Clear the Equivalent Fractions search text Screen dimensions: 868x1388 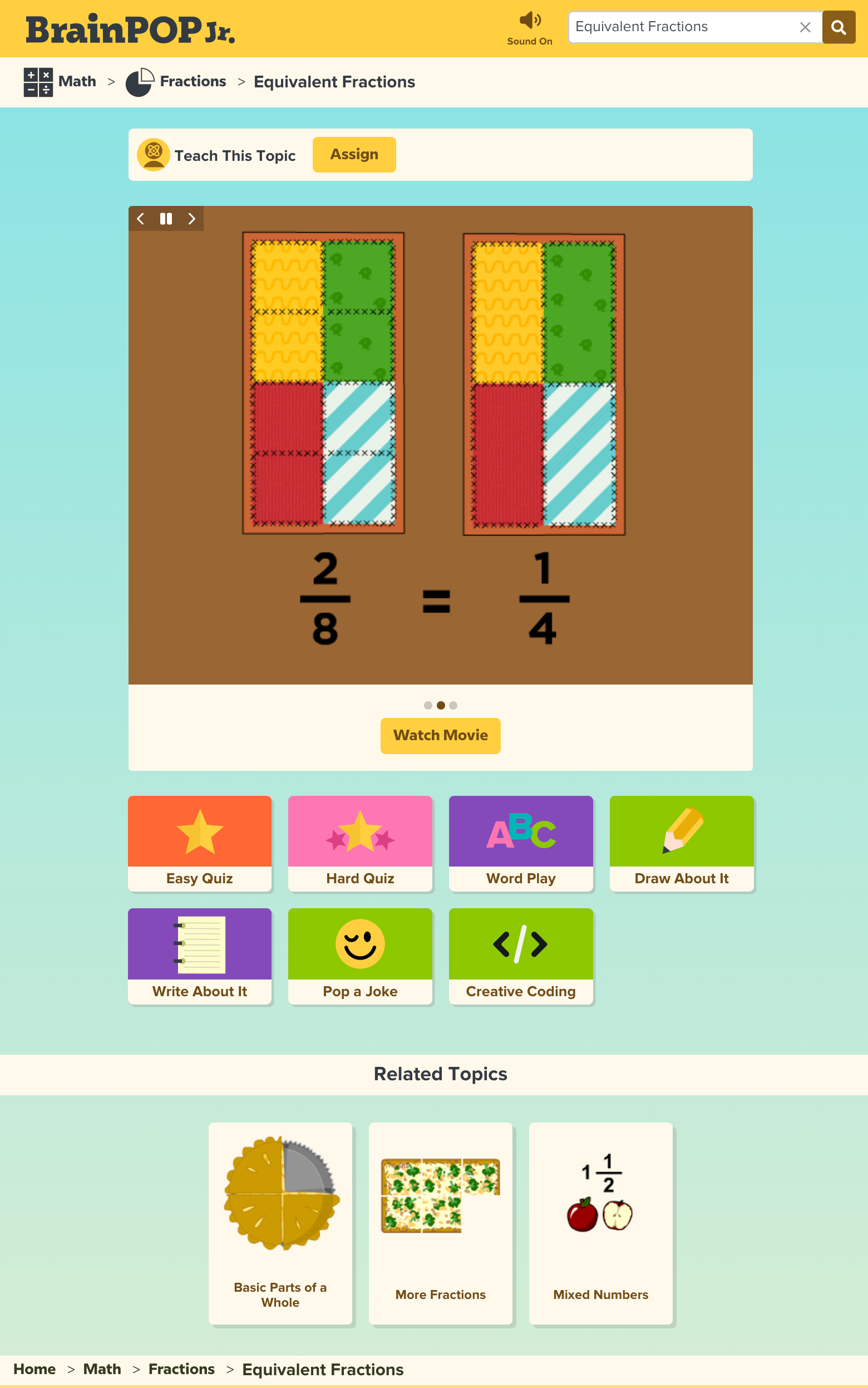[805, 28]
